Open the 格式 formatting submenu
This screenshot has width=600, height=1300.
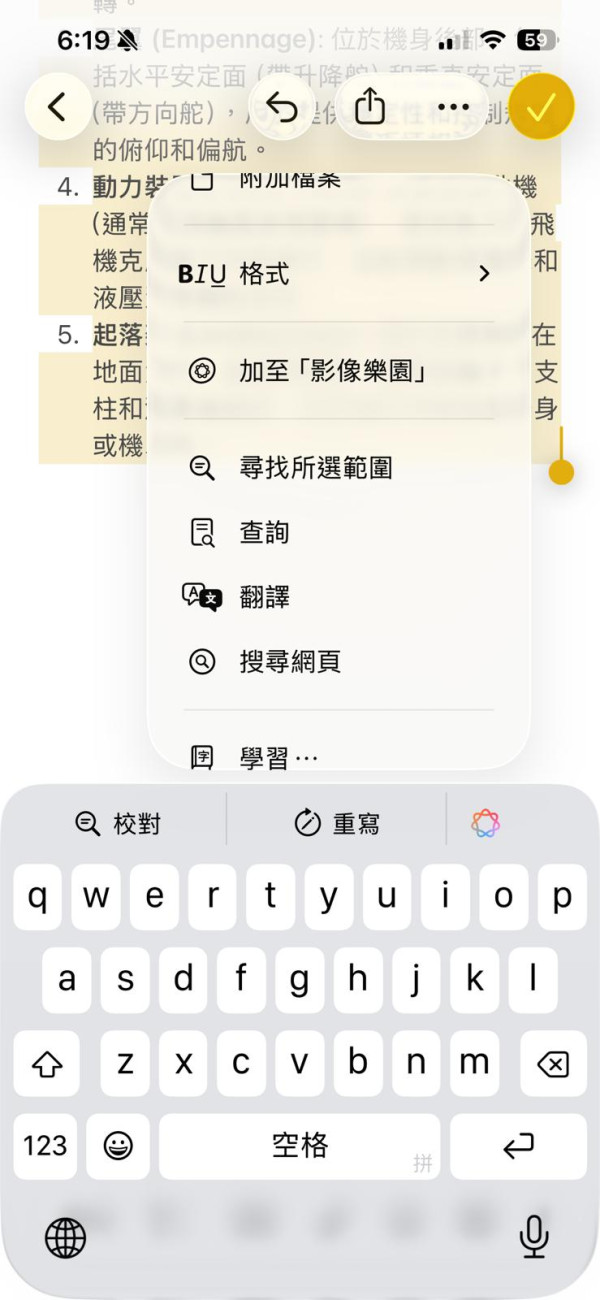coord(338,274)
